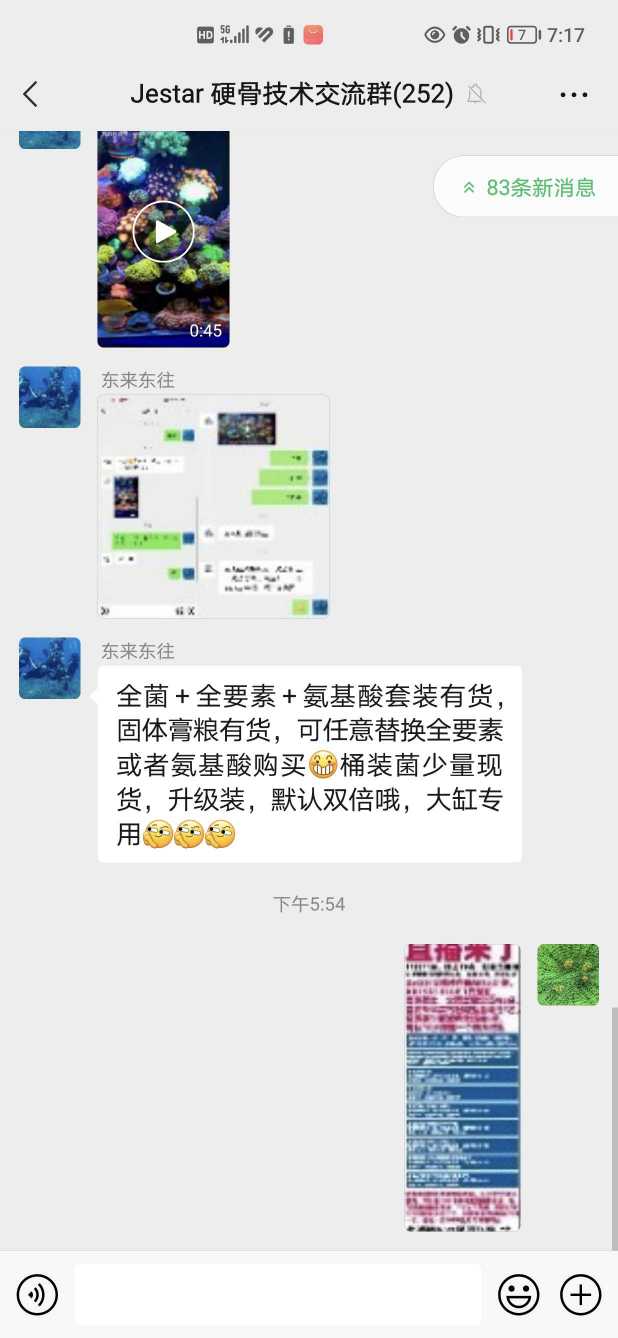Open my own green avatar profile
Viewport: 618px width, 1338px height.
(x=568, y=974)
